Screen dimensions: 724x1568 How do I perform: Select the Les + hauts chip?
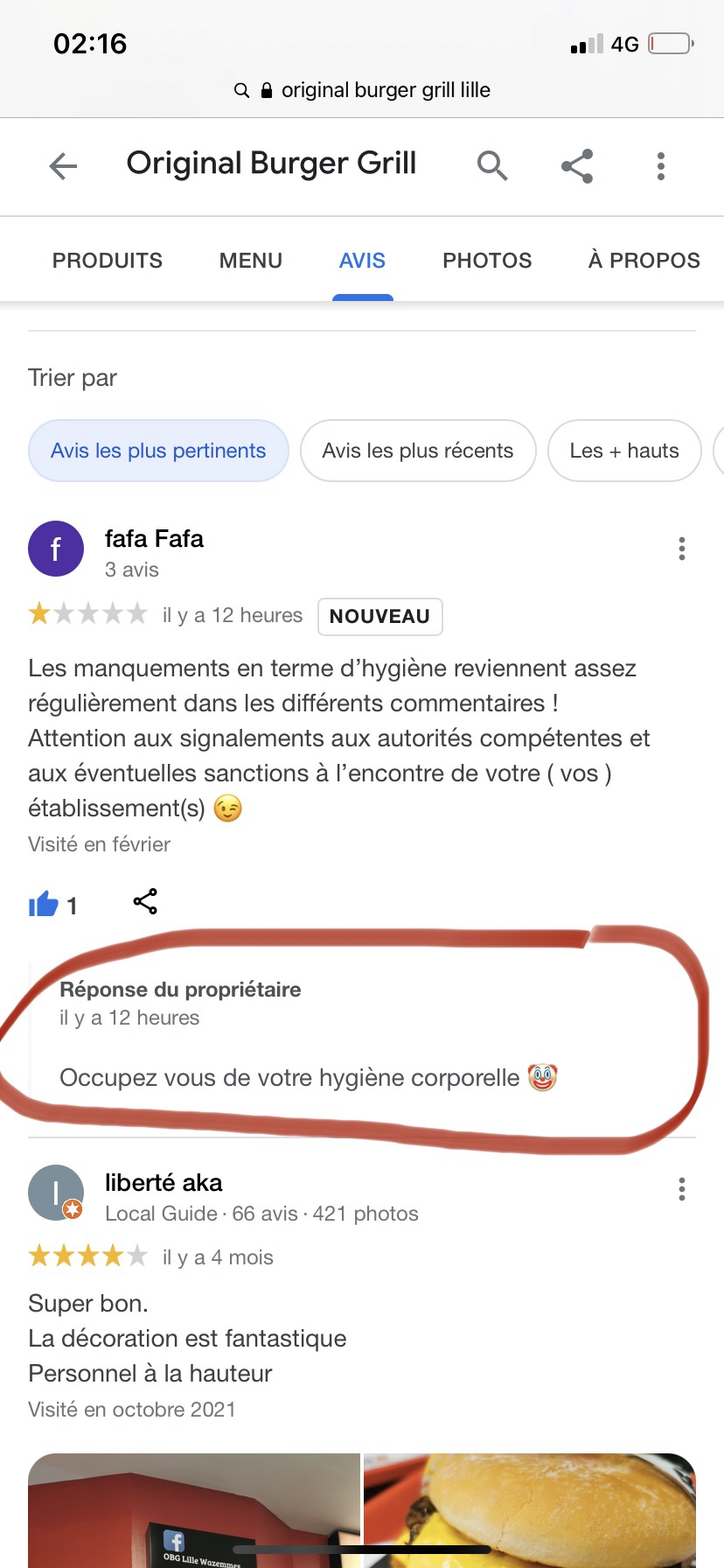click(x=624, y=451)
